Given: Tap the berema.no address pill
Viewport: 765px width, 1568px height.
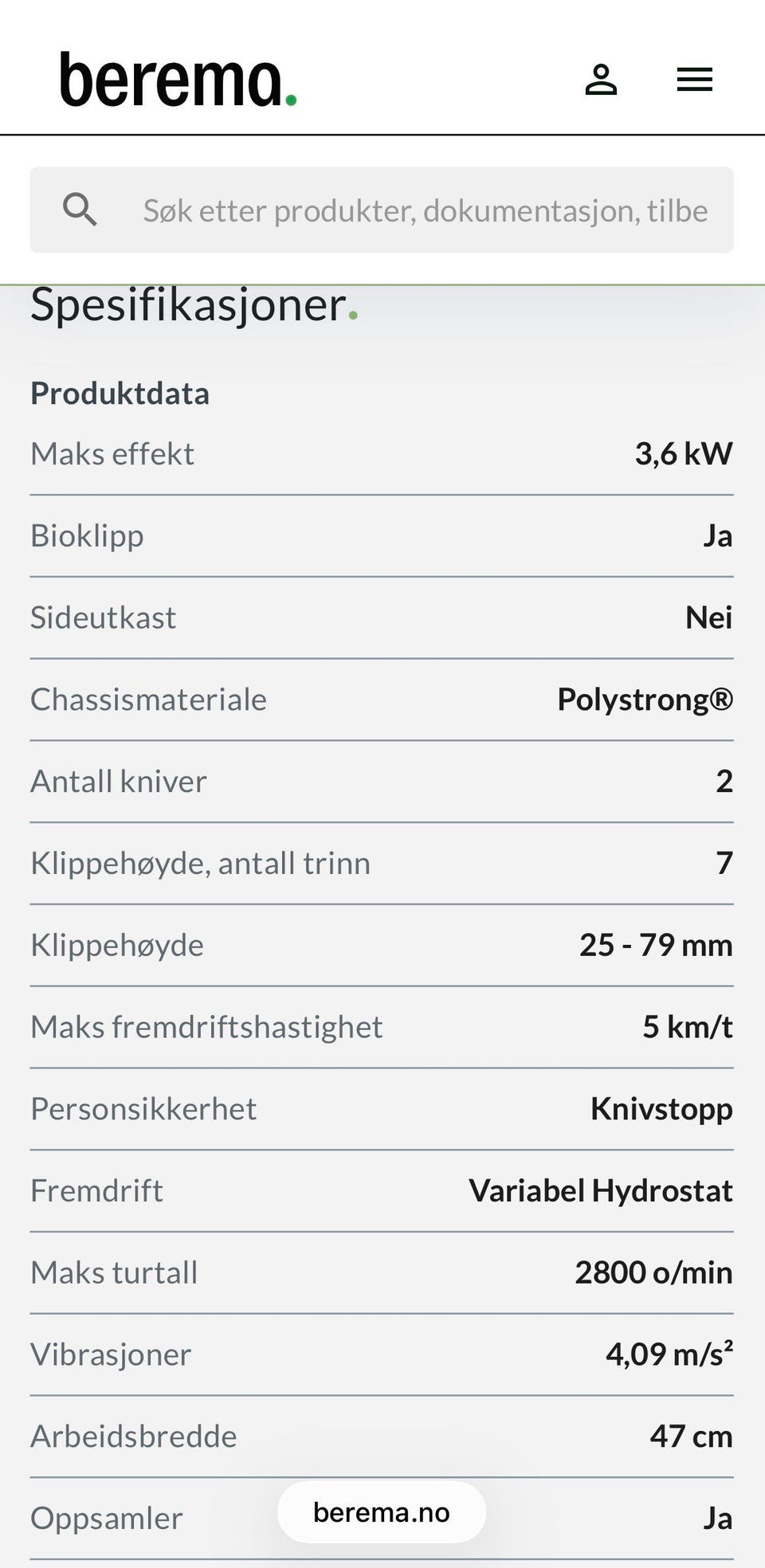Looking at the screenshot, I should pyautogui.click(x=382, y=1512).
